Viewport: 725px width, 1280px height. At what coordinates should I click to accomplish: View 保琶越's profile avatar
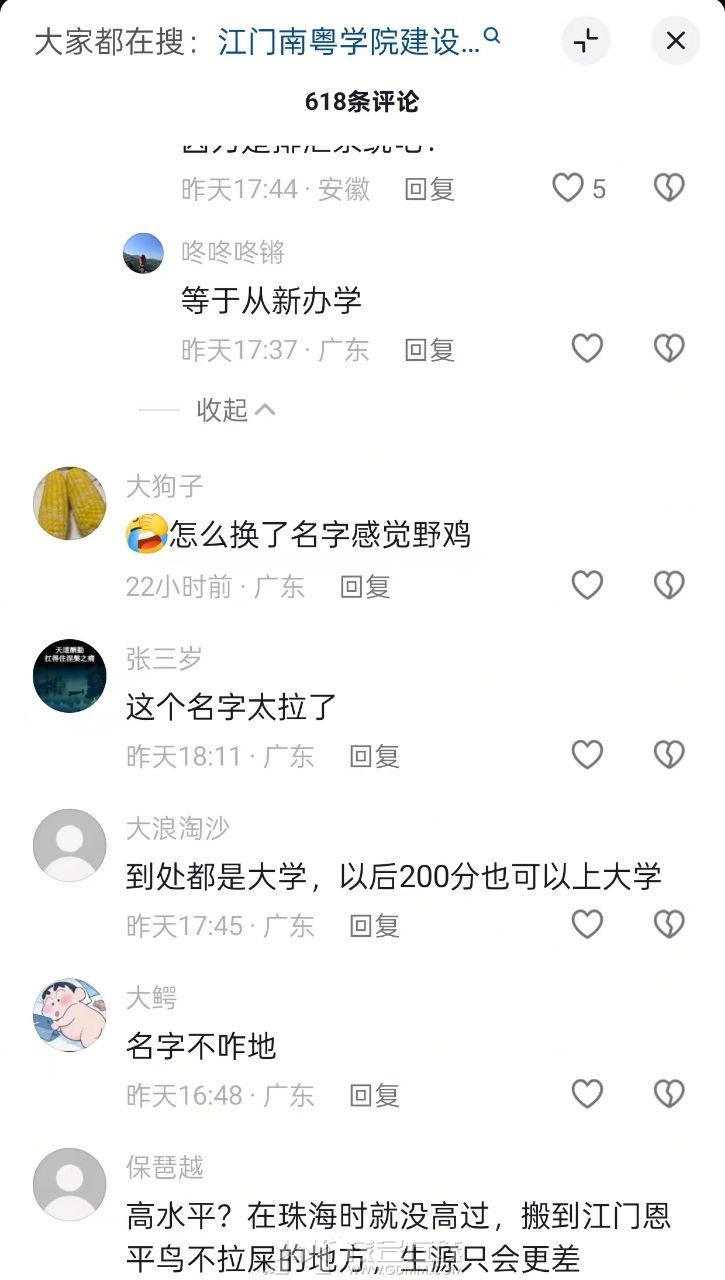point(70,1185)
